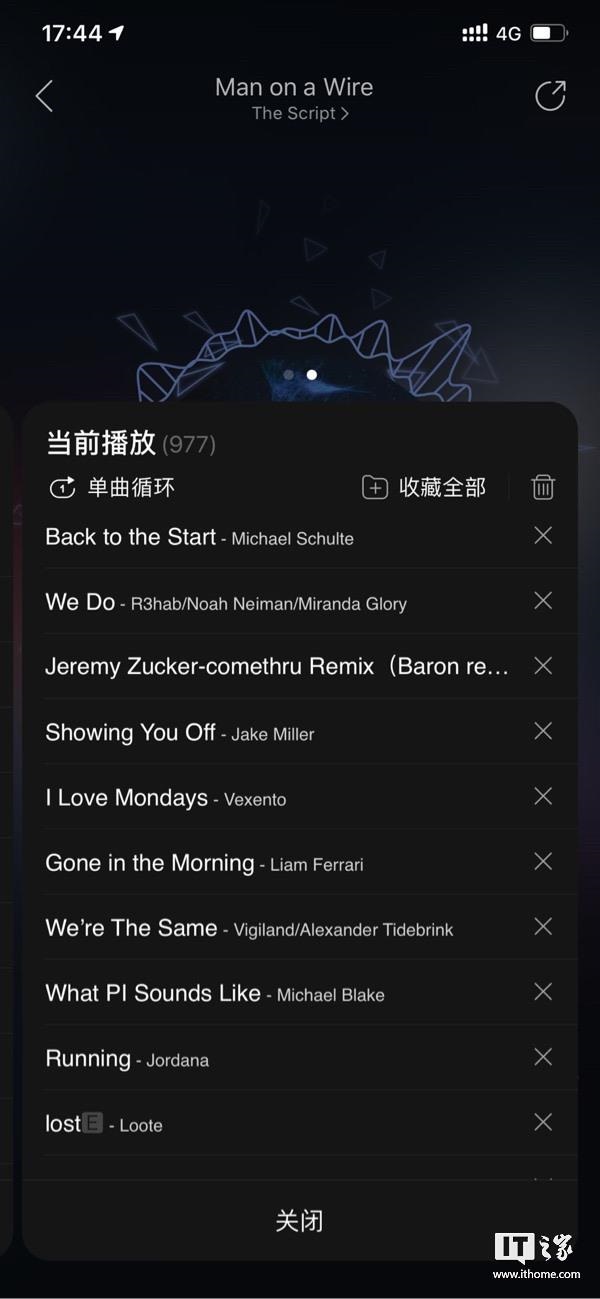Play I Love Mondays by Vexento

166,798
